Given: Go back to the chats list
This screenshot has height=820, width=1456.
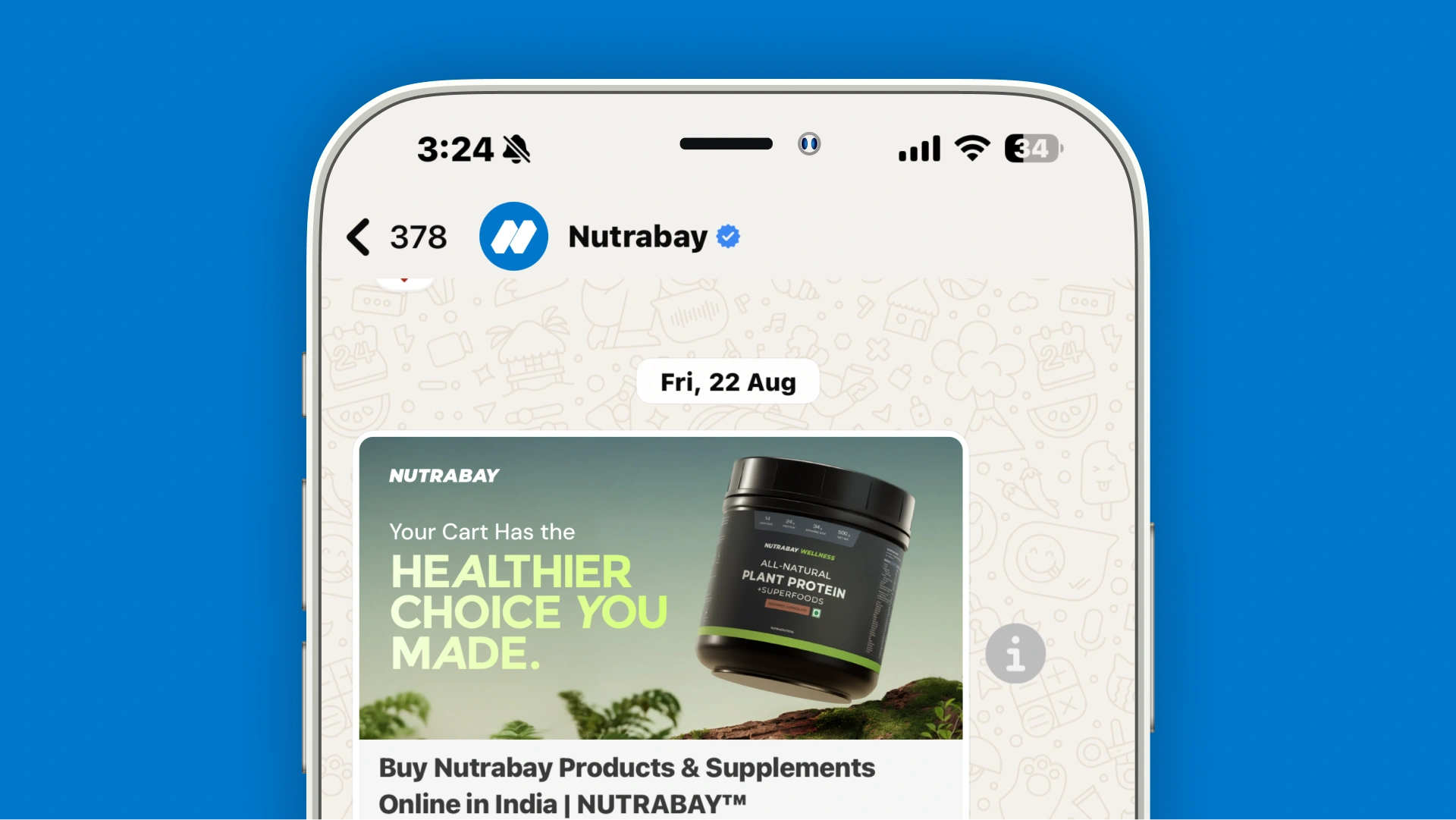Looking at the screenshot, I should [x=359, y=237].
